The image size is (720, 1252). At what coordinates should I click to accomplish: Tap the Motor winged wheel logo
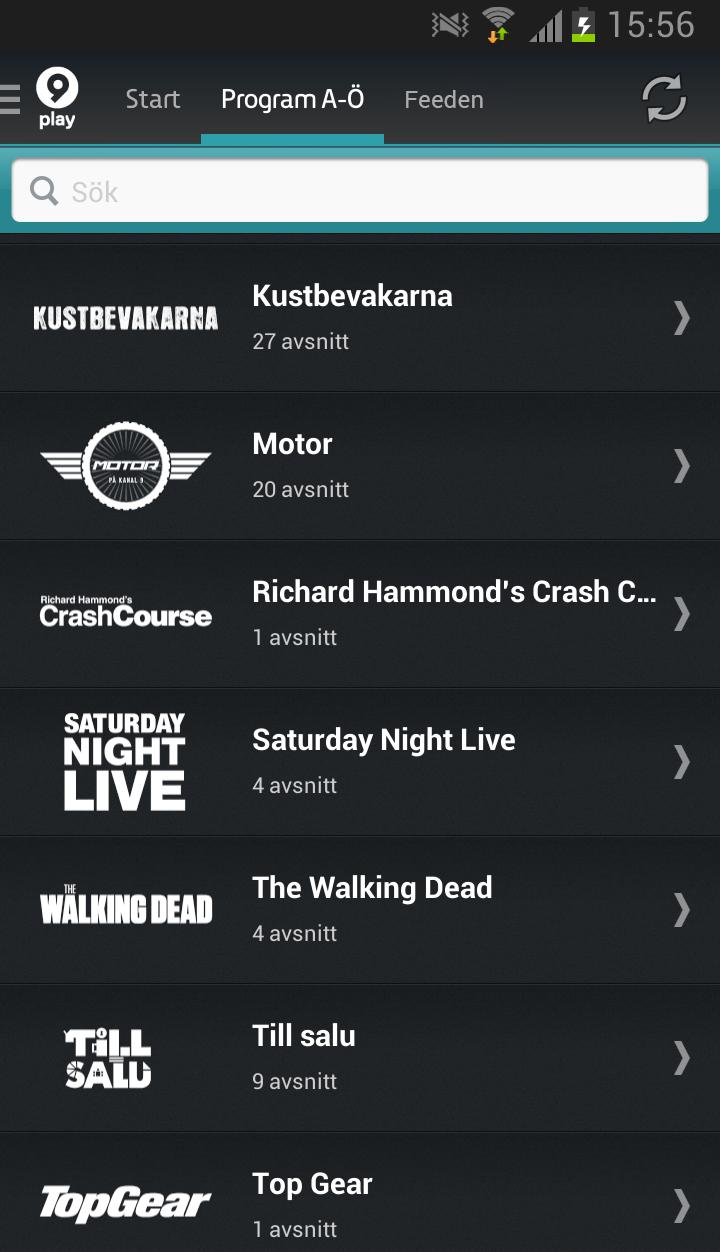pyautogui.click(x=125, y=466)
